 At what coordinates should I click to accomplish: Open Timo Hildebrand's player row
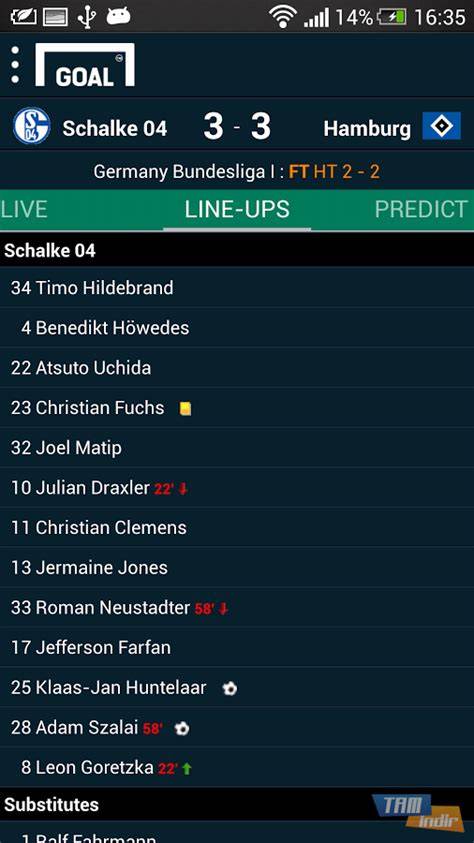click(237, 288)
